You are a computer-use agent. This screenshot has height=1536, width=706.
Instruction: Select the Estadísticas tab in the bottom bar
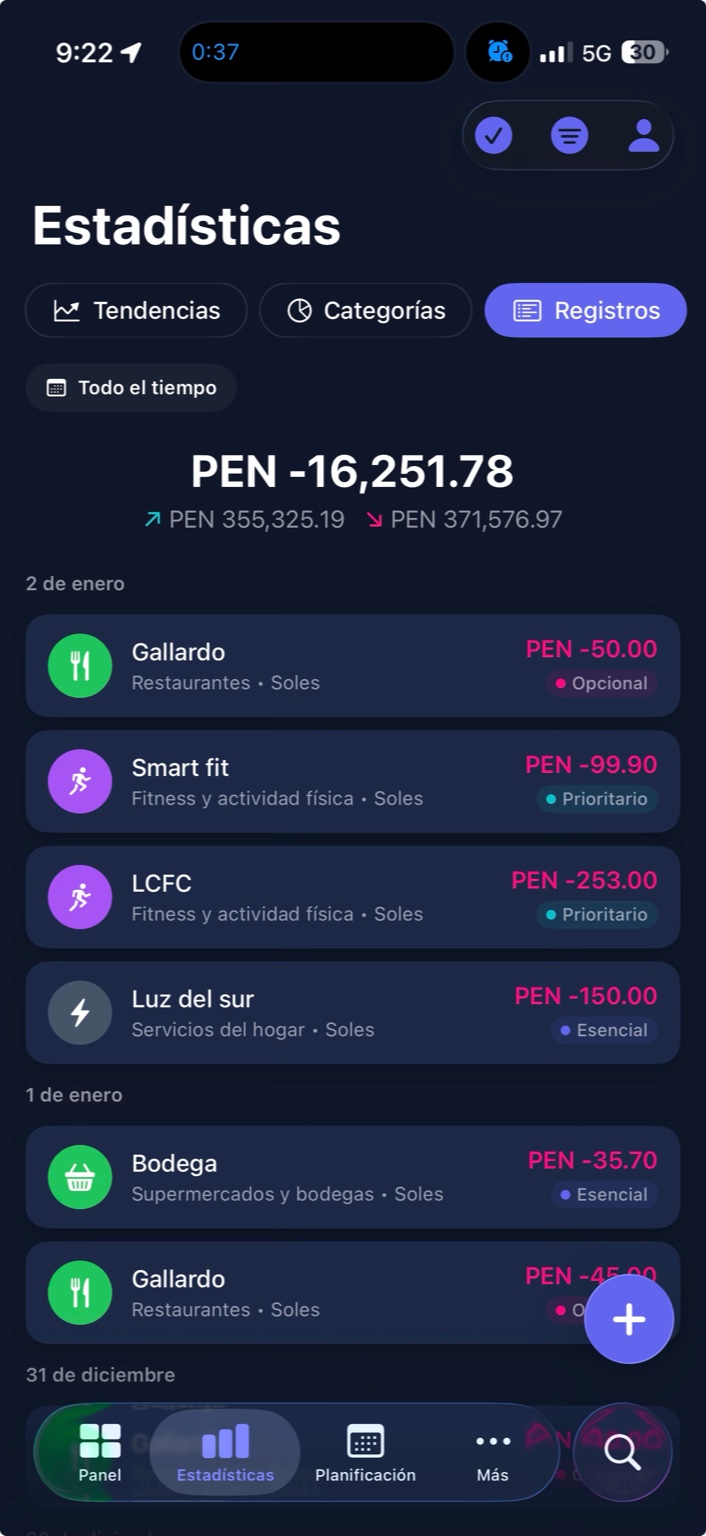point(225,1453)
